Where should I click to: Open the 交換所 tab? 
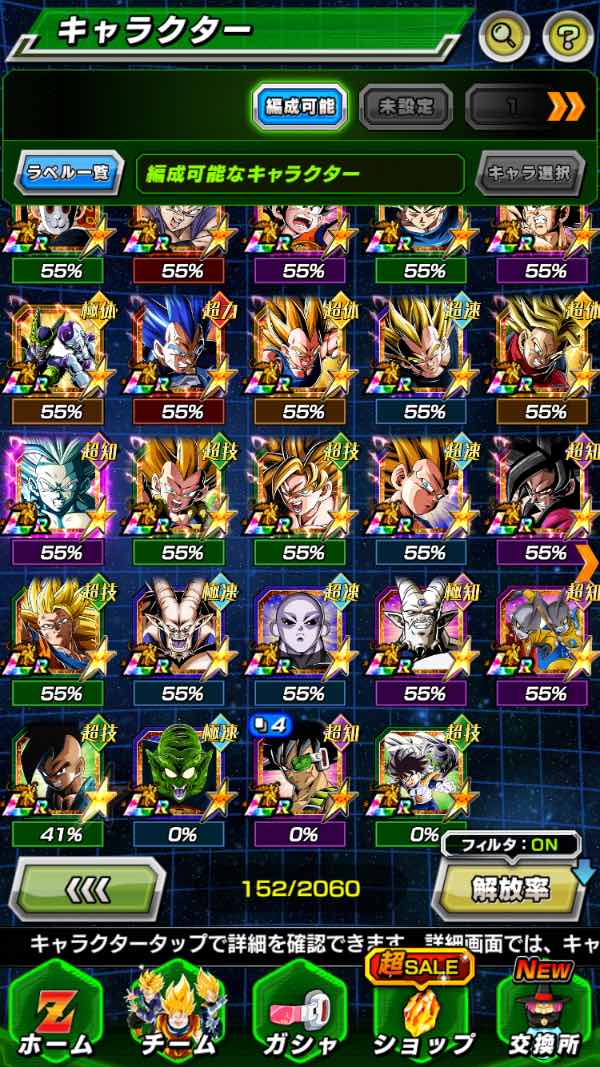click(x=545, y=1012)
